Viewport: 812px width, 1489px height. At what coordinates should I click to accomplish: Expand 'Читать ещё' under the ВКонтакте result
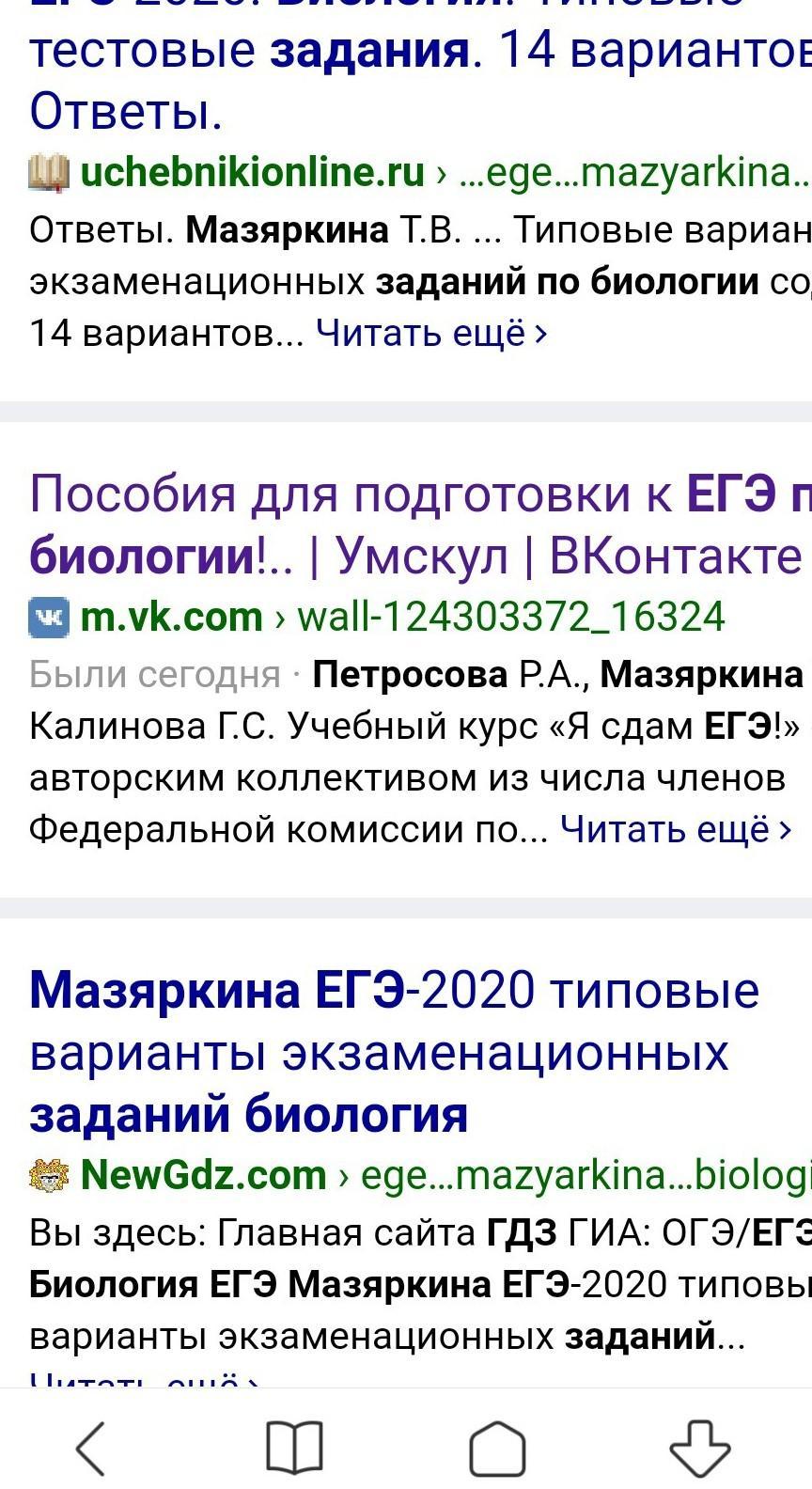[677, 829]
